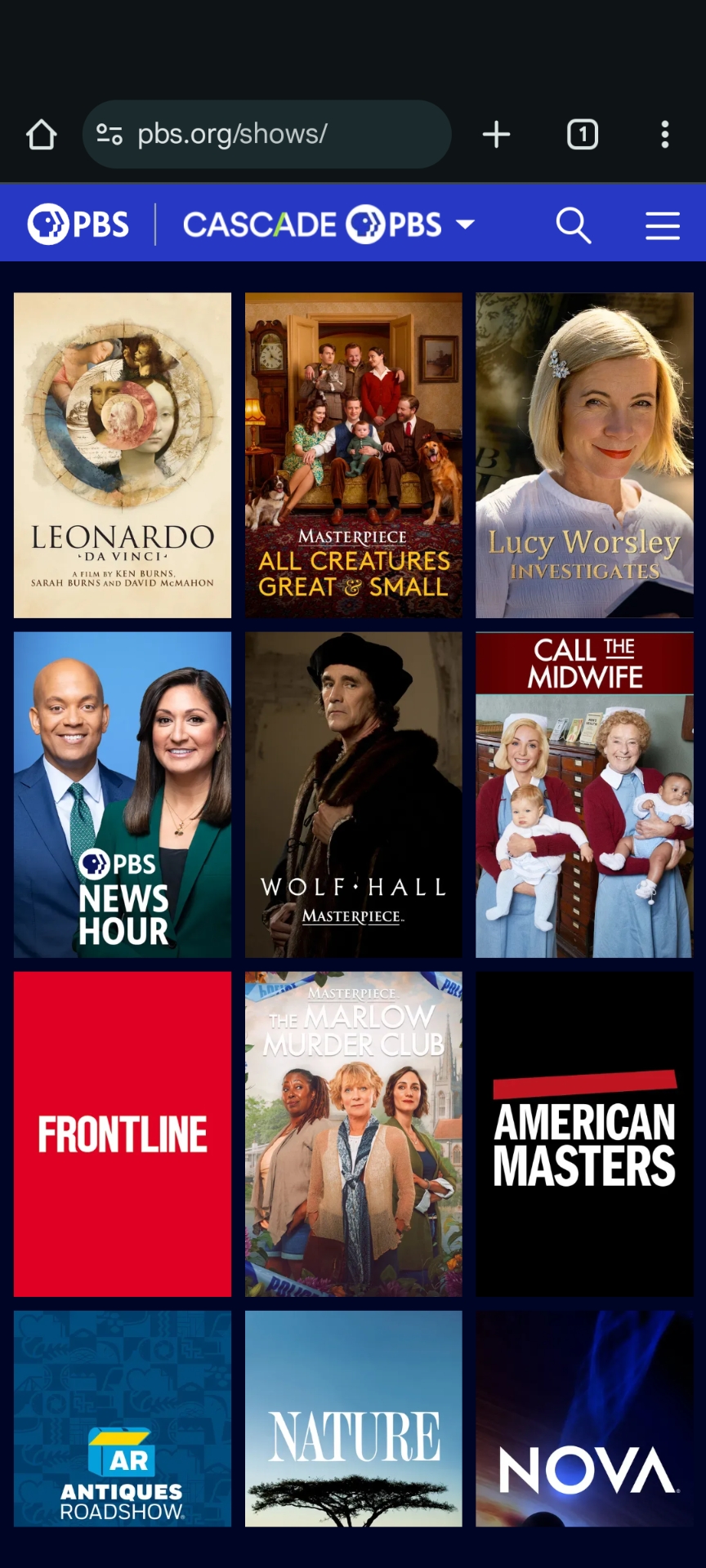
Task: Open the PBS site search
Action: pos(573,225)
